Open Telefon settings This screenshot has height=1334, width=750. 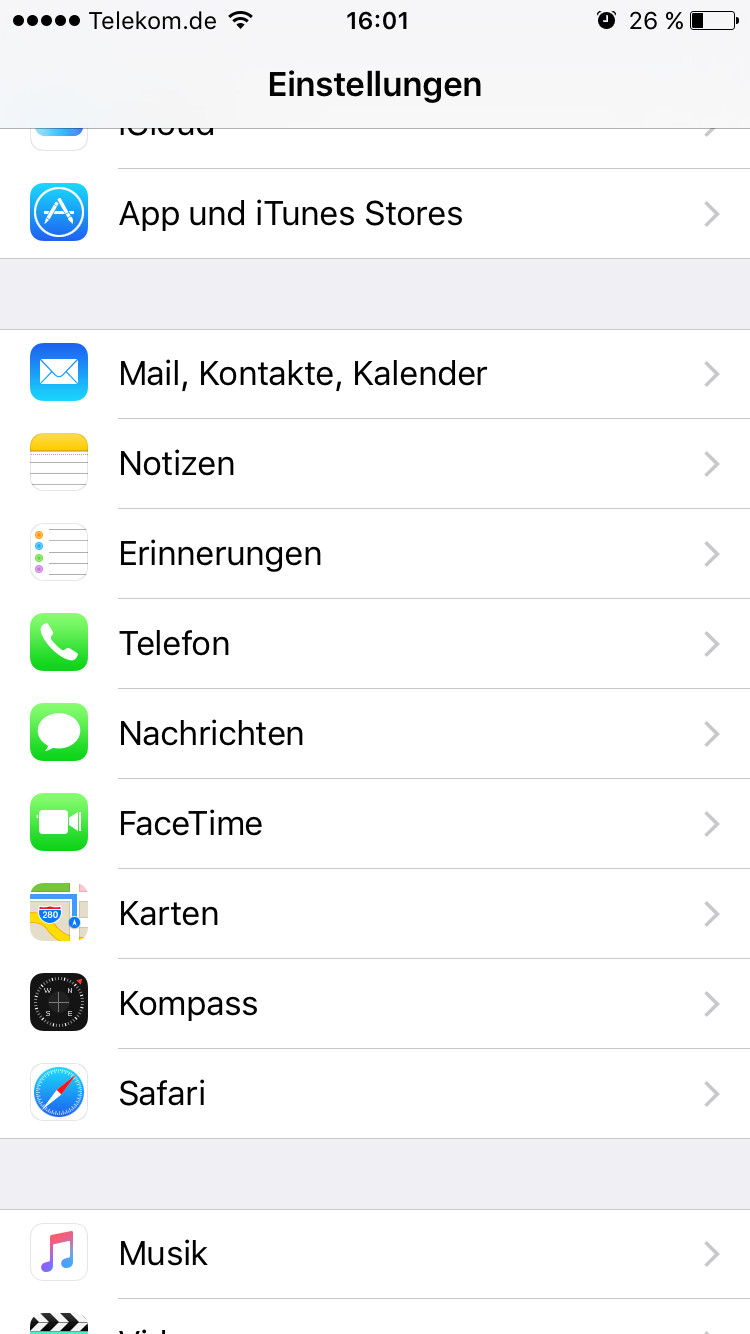click(x=375, y=644)
